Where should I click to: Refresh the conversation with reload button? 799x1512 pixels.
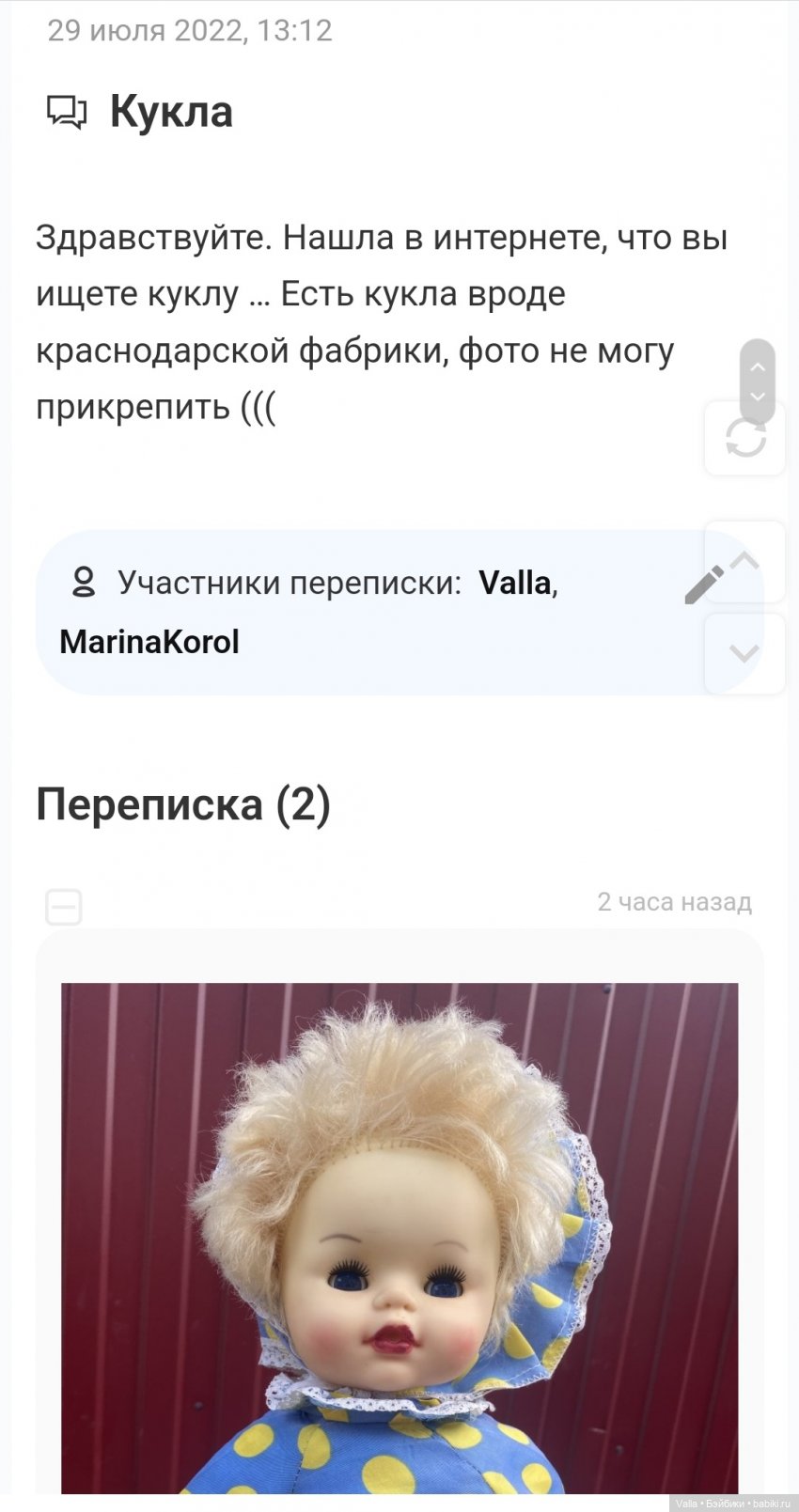[744, 438]
